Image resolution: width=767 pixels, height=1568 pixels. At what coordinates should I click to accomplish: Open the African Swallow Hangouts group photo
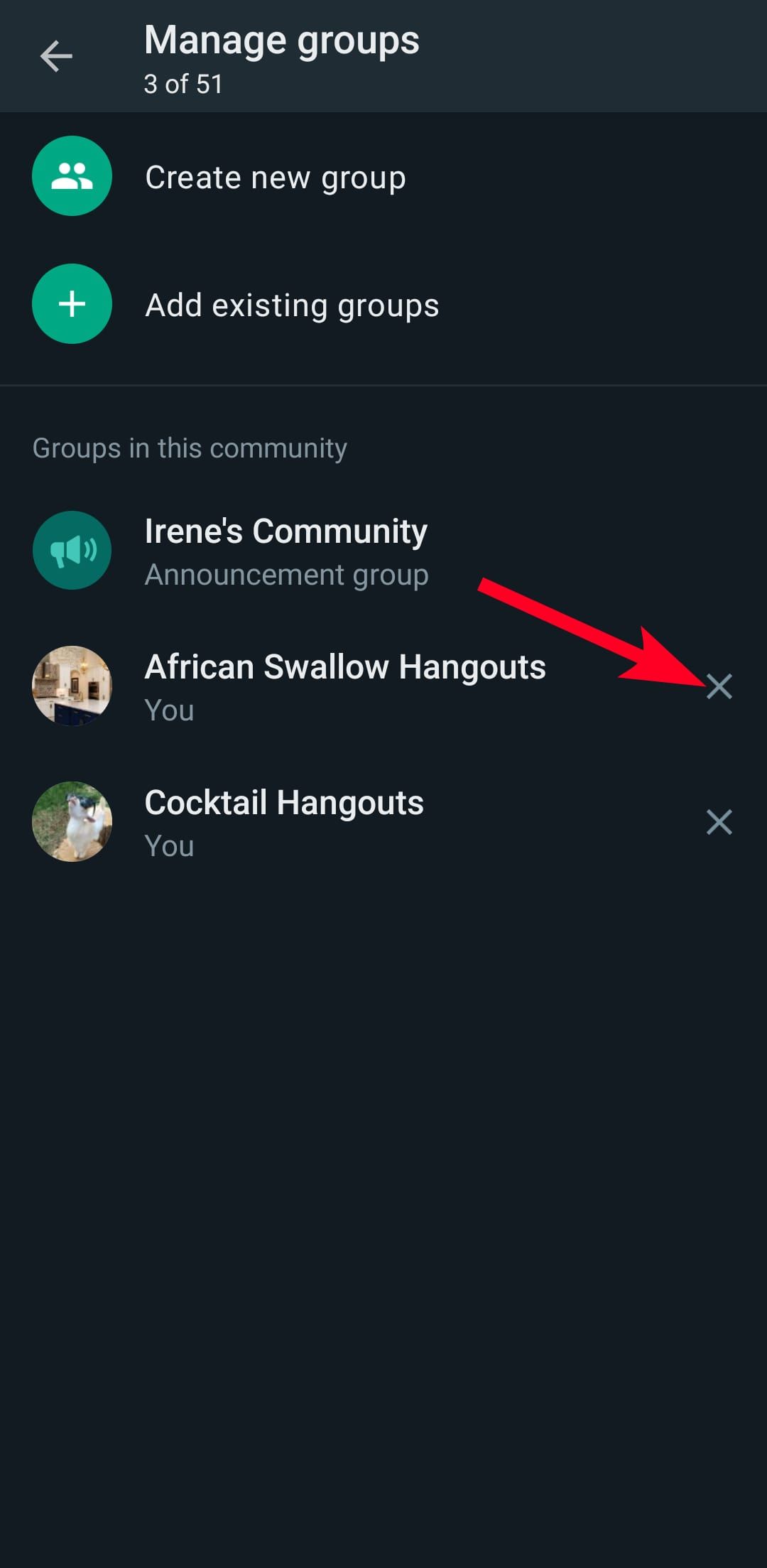pyautogui.click(x=72, y=686)
